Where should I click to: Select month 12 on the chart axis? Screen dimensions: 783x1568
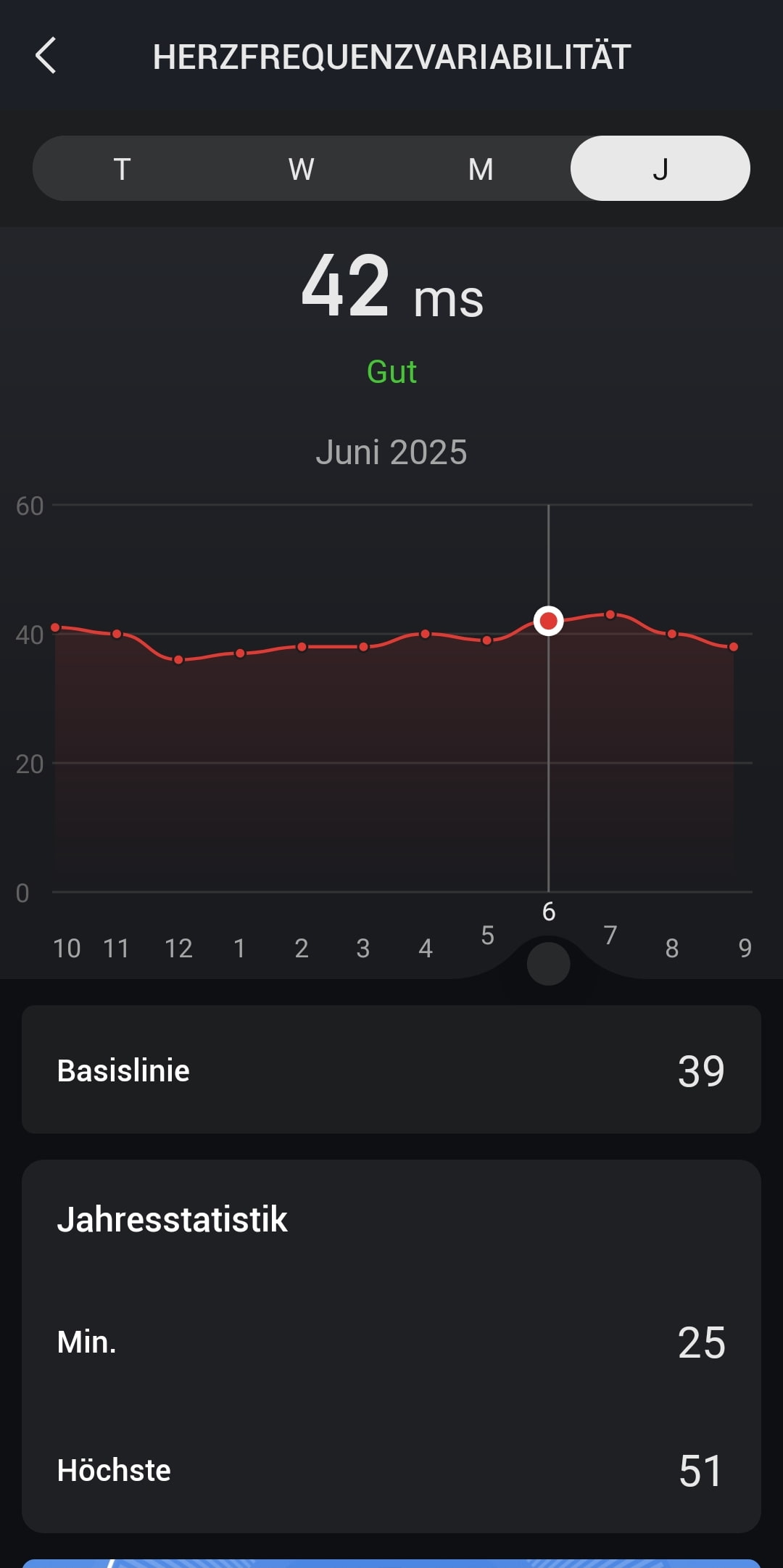pyautogui.click(x=178, y=948)
